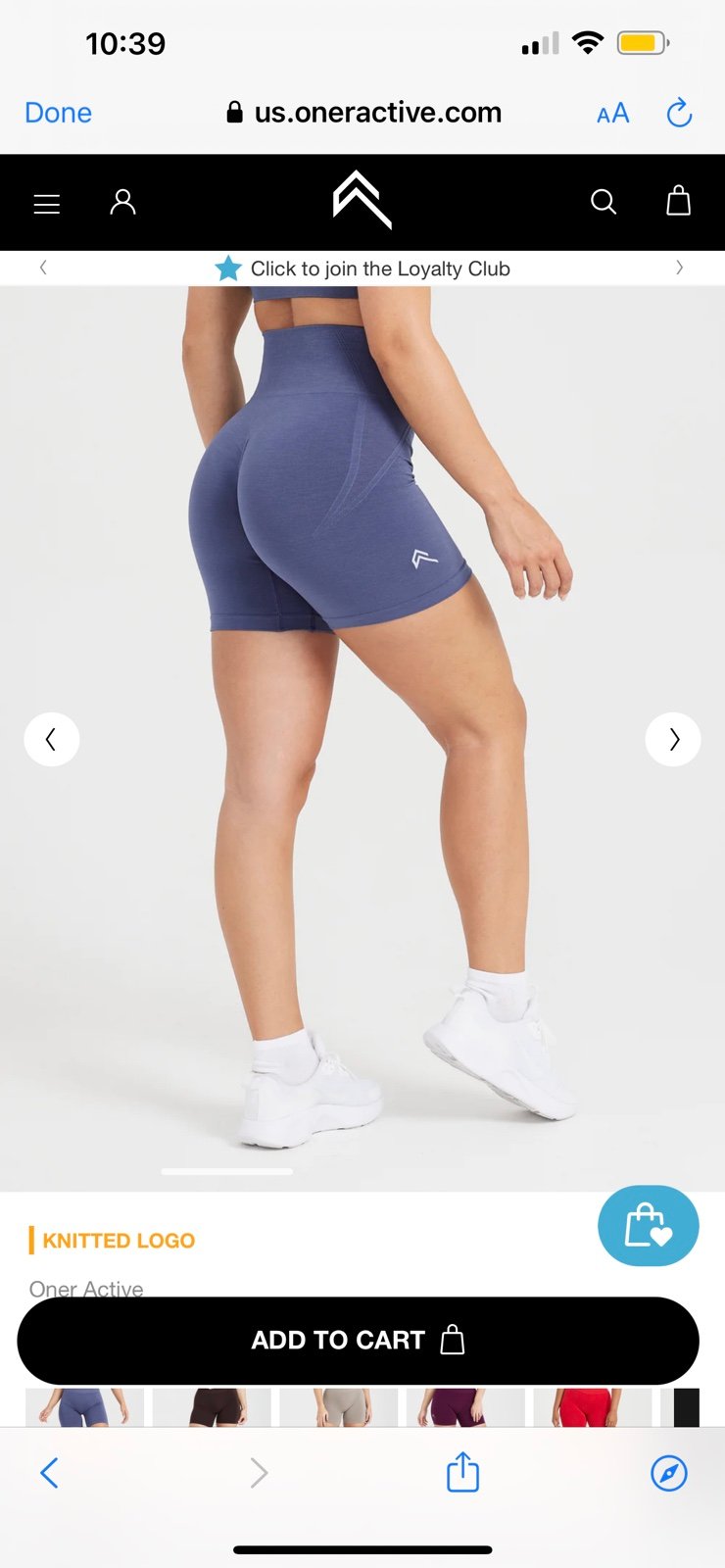Image resolution: width=725 pixels, height=1568 pixels.
Task: Add to cart
Action: [358, 1340]
